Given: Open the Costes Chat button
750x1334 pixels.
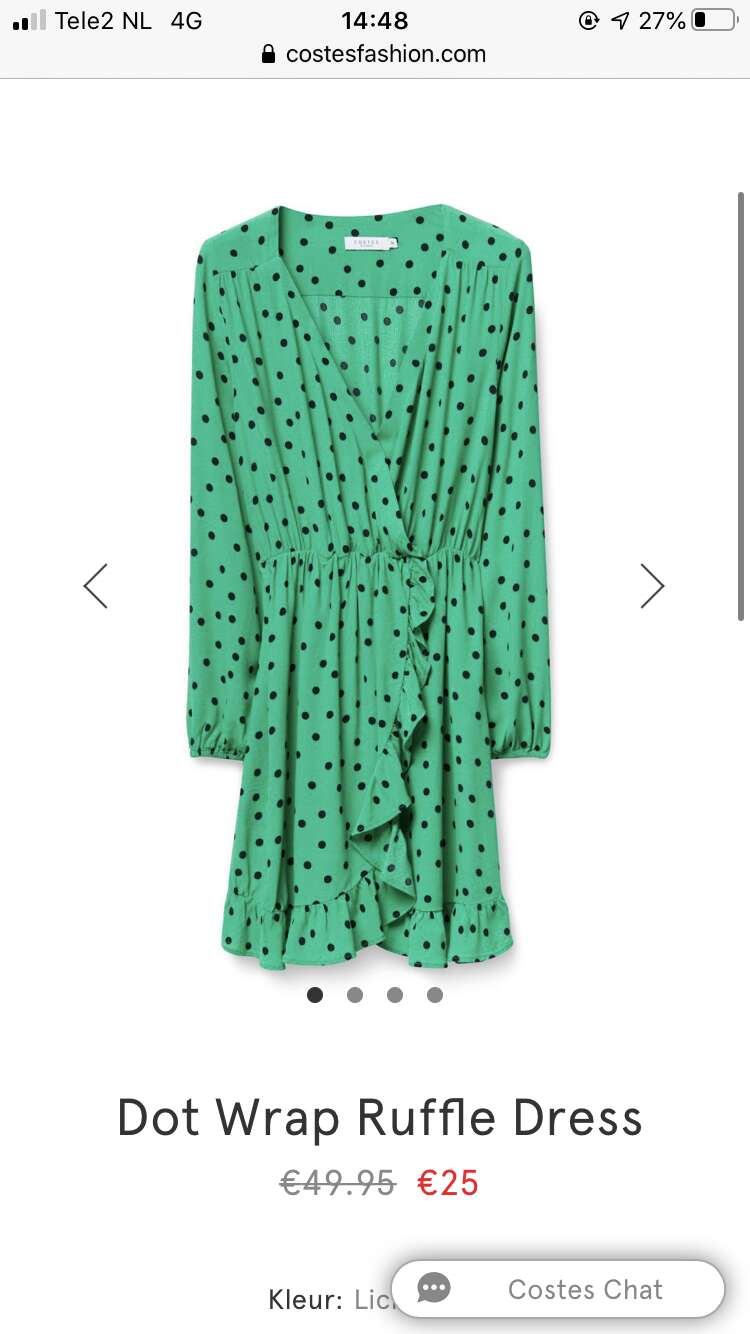Looking at the screenshot, I should click(557, 1289).
